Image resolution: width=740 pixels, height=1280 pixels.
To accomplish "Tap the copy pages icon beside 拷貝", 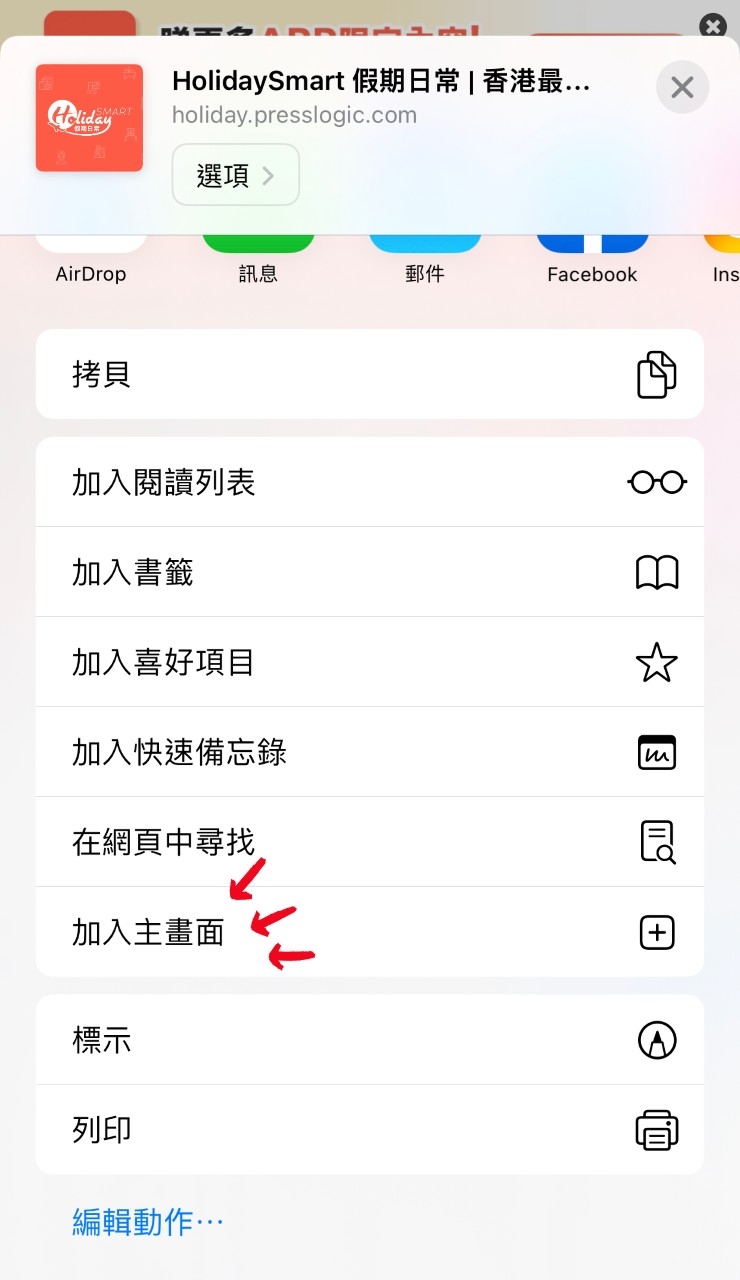I will point(657,373).
